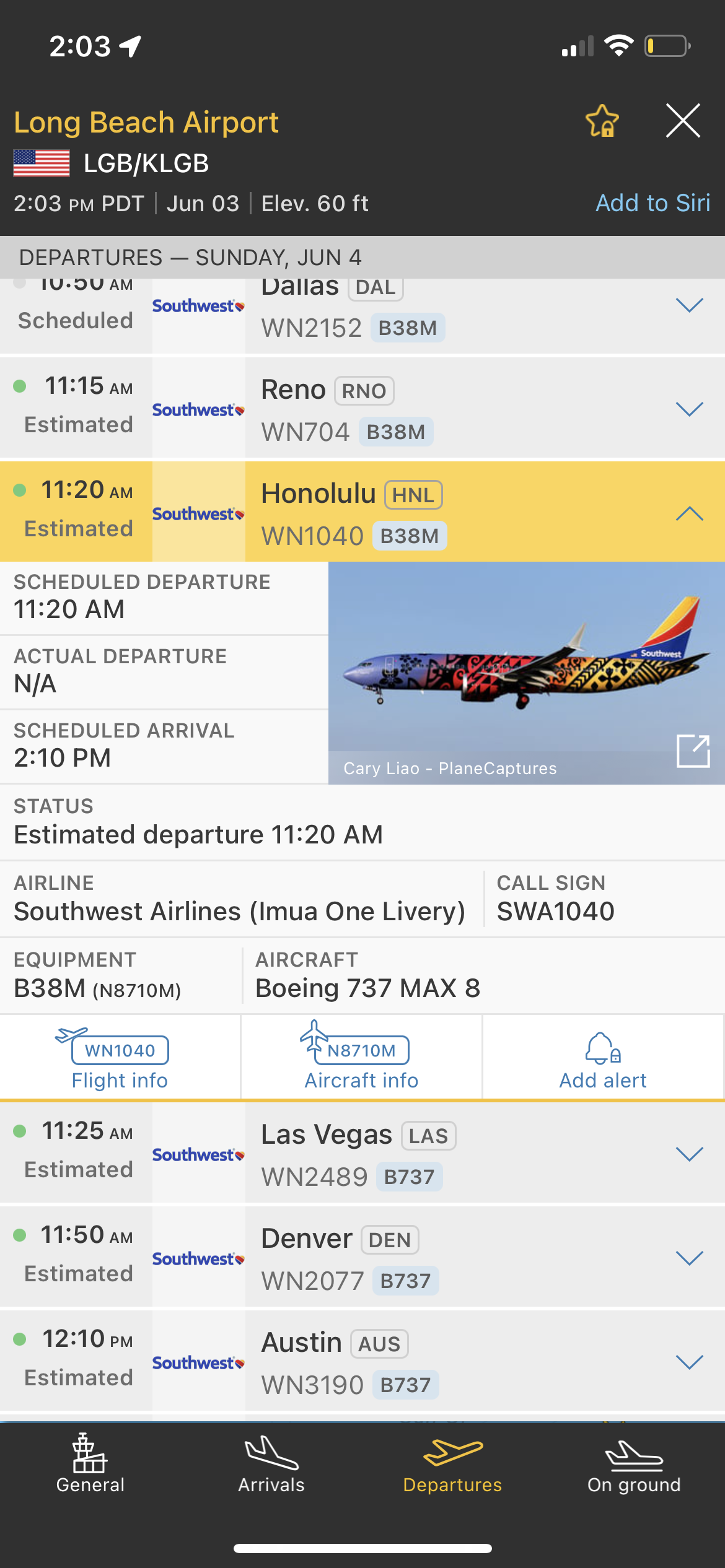Close the Long Beach Airport panel
This screenshot has width=725, height=1568.
(x=683, y=121)
